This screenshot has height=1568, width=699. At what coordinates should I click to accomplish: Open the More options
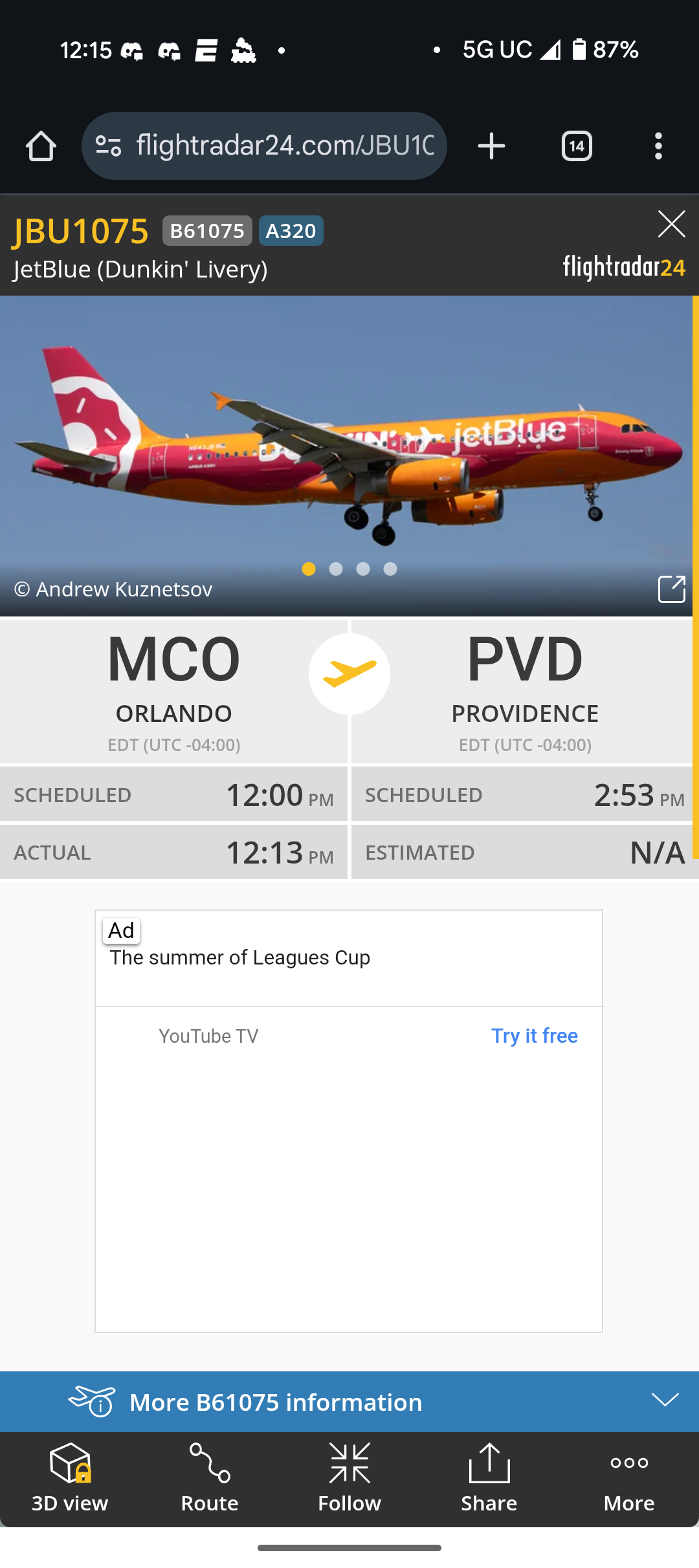tap(629, 1478)
